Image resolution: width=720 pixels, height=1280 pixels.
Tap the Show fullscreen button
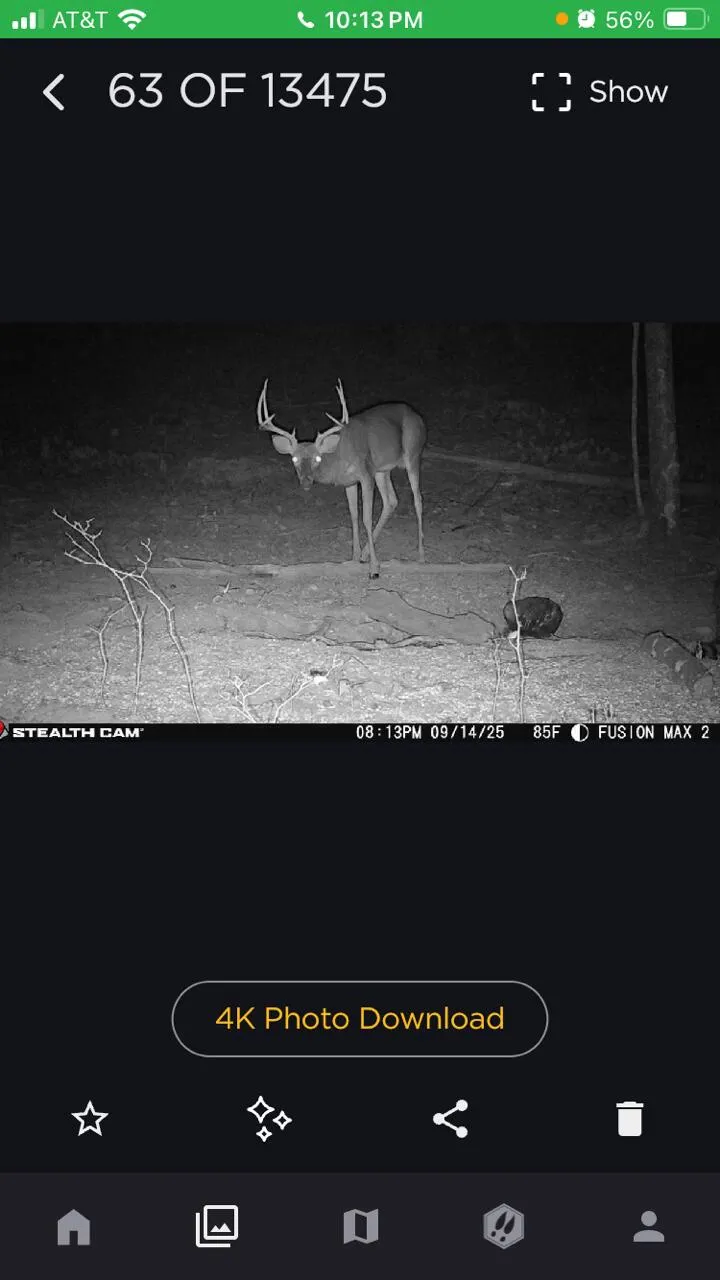click(598, 92)
